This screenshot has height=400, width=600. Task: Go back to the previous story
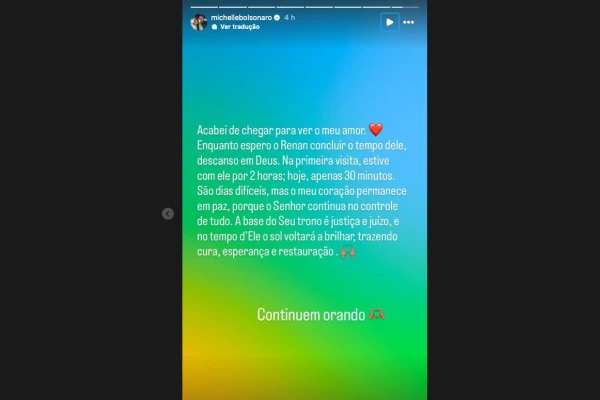168,213
